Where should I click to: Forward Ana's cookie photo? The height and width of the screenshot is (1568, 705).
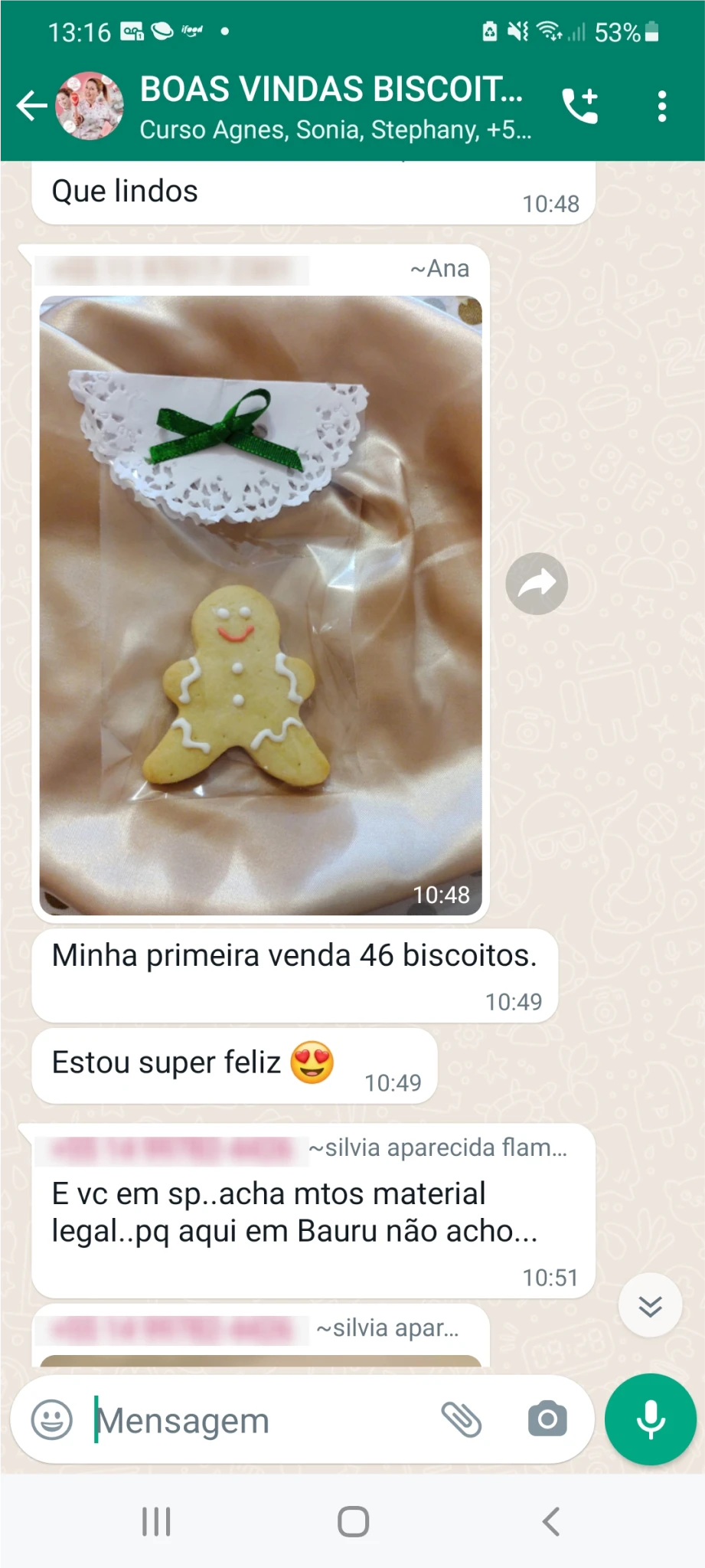[537, 584]
